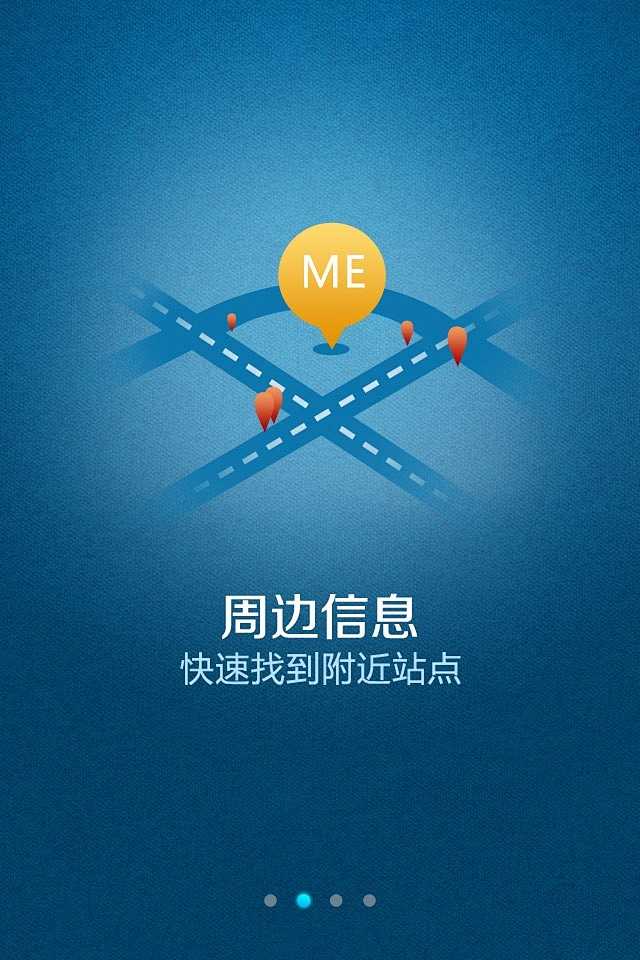Jump to the first onboarding page dot
The image size is (640, 960).
270,900
